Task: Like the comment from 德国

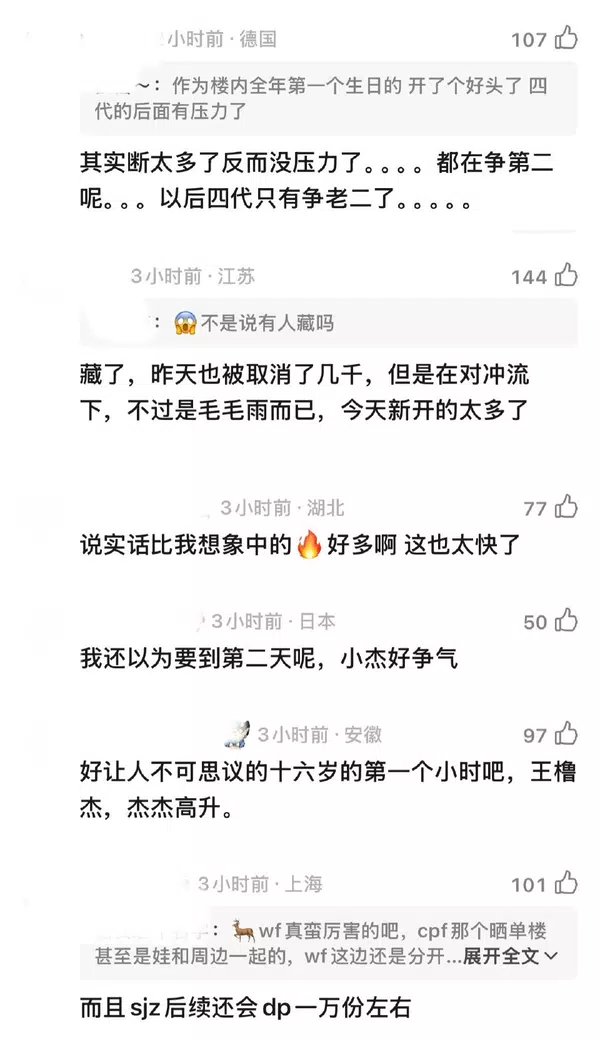Action: (x=566, y=39)
